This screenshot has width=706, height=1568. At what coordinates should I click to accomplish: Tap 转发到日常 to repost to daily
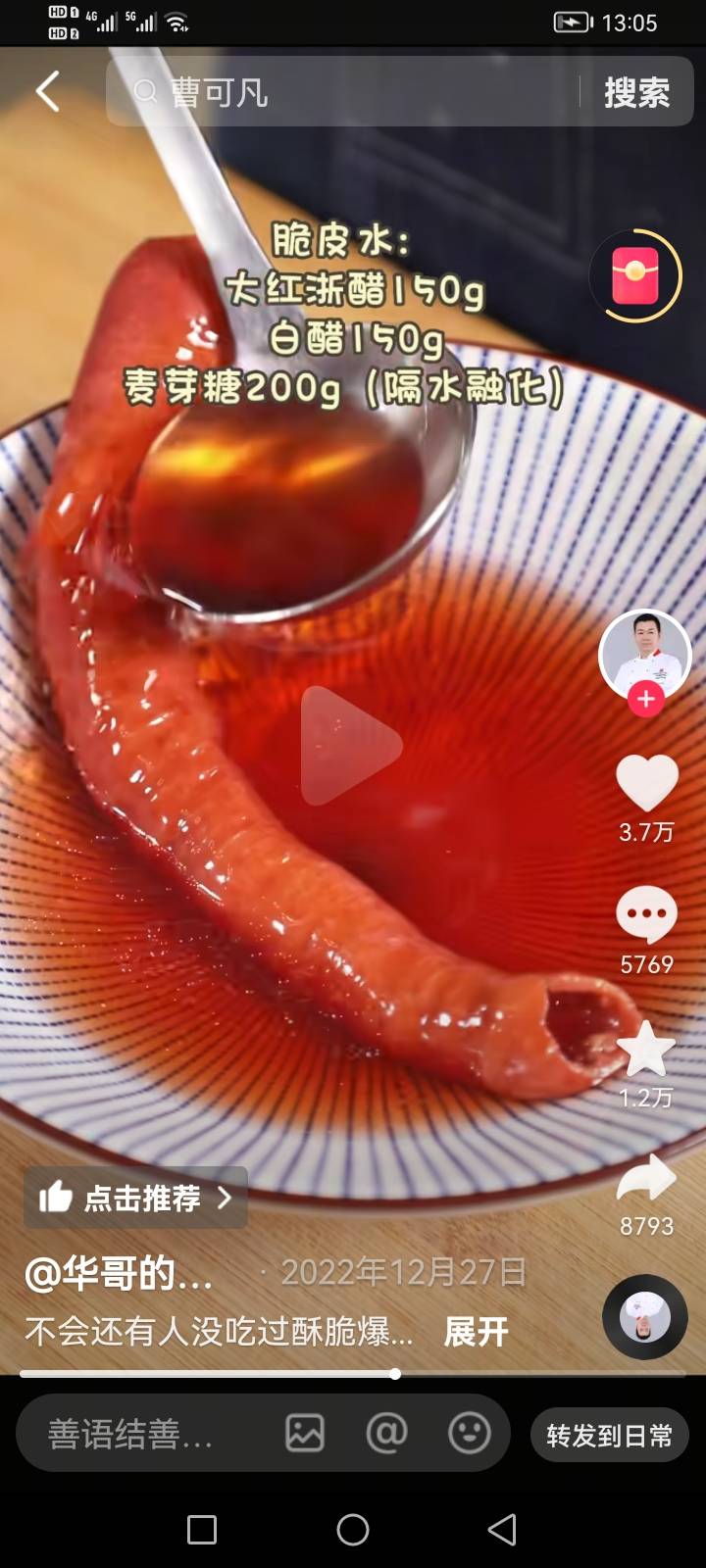pos(609,1436)
